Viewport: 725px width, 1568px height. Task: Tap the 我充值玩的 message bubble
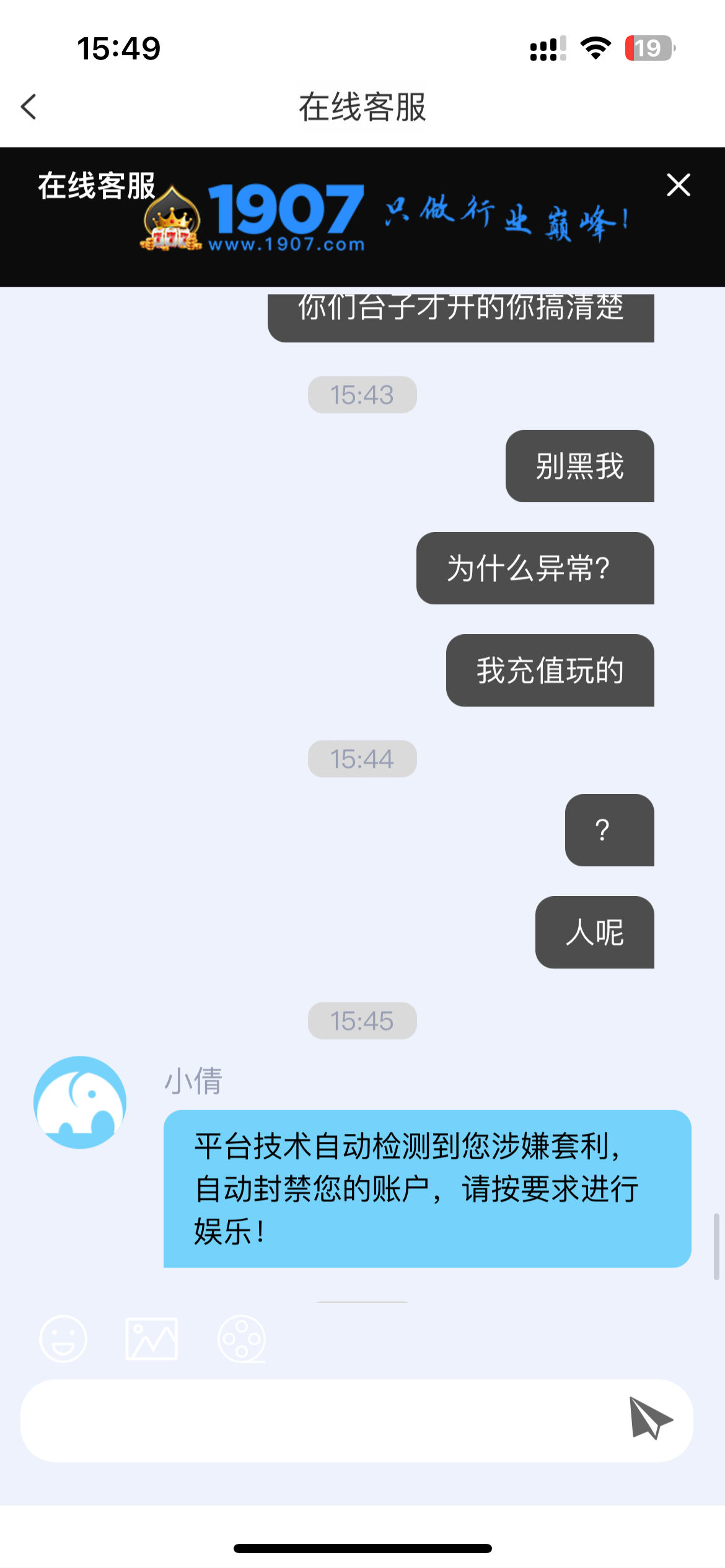550,670
